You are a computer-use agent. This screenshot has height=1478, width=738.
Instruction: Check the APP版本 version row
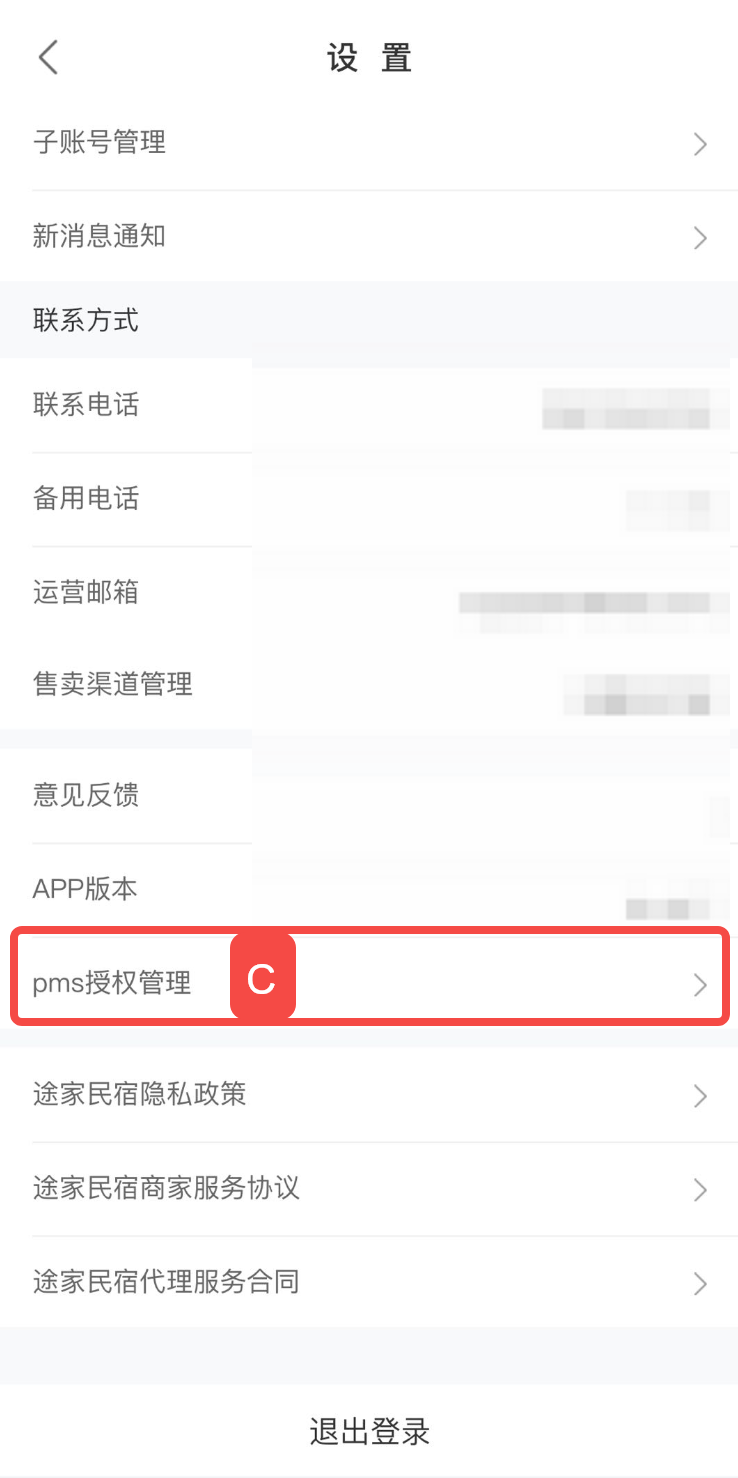(369, 889)
